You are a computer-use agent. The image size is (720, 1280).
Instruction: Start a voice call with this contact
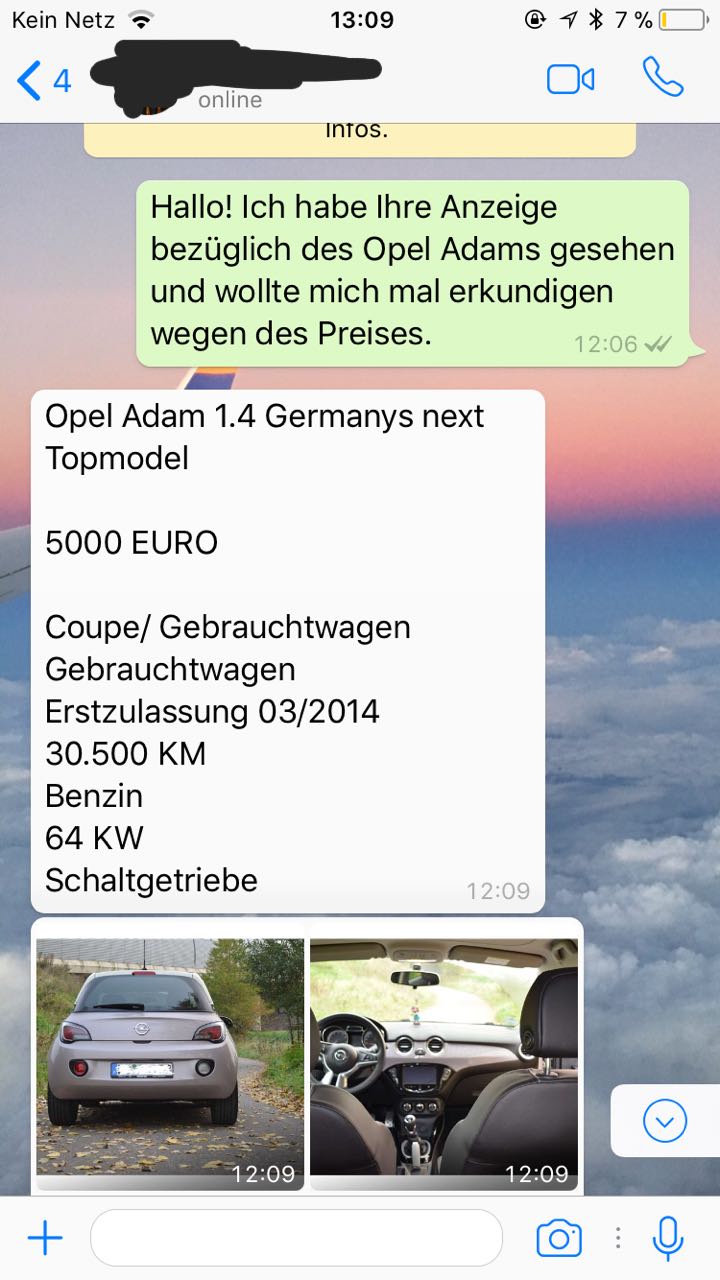[662, 78]
